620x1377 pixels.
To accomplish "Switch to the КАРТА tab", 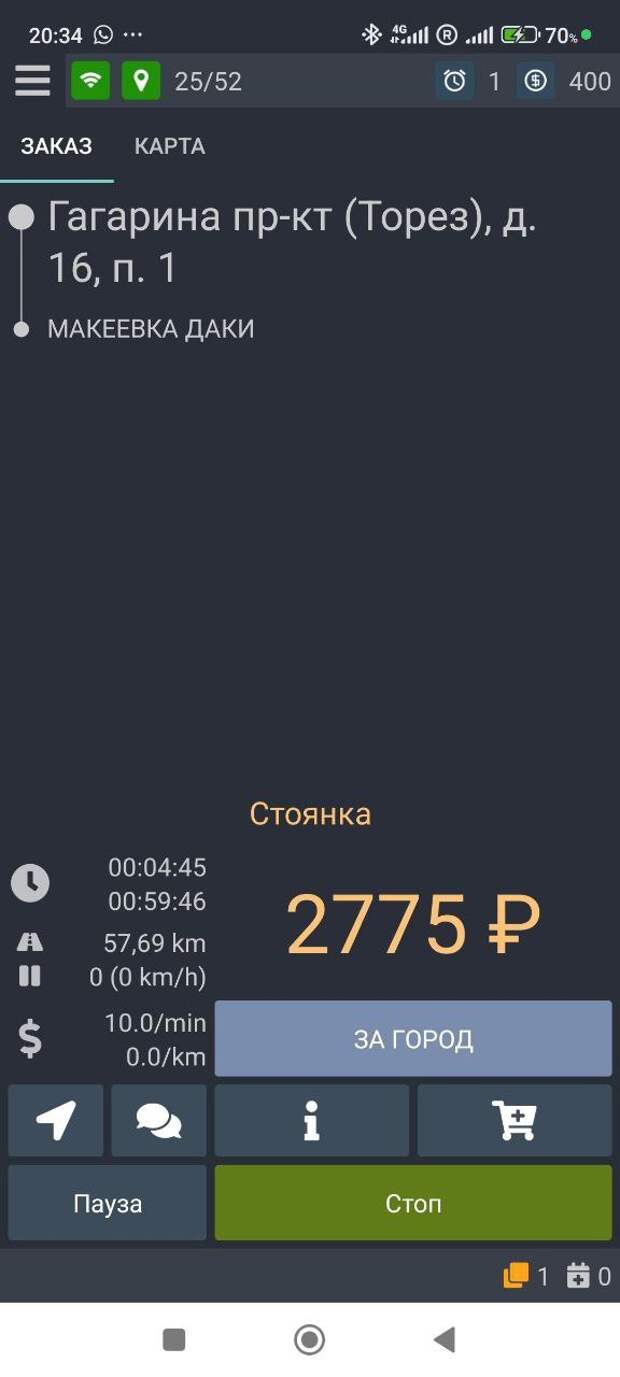I will coord(170,146).
